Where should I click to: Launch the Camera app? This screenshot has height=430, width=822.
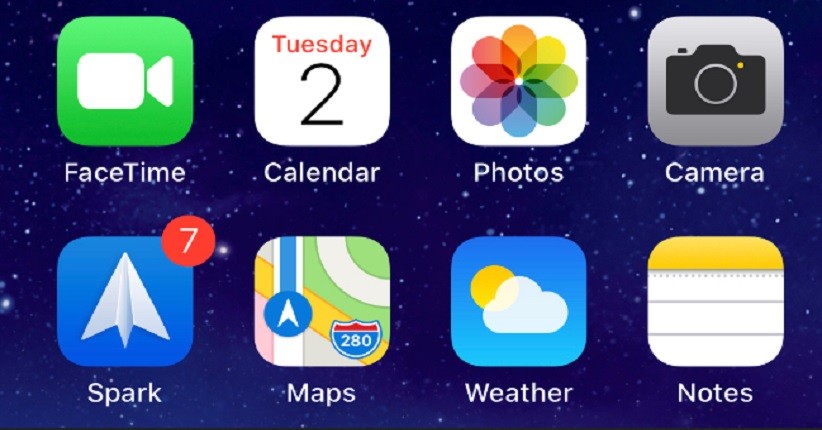[x=715, y=81]
